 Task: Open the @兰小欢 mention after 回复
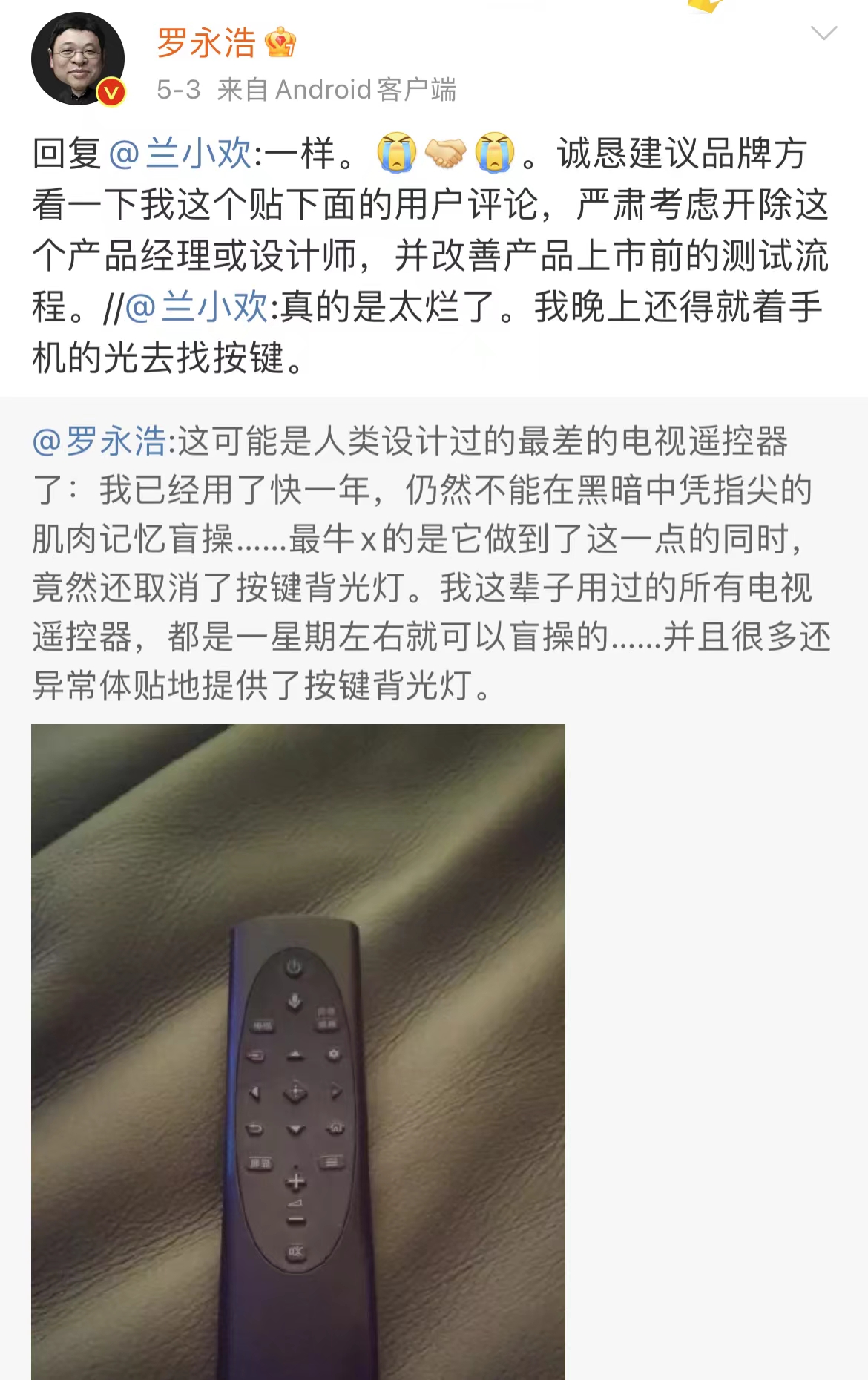180,154
